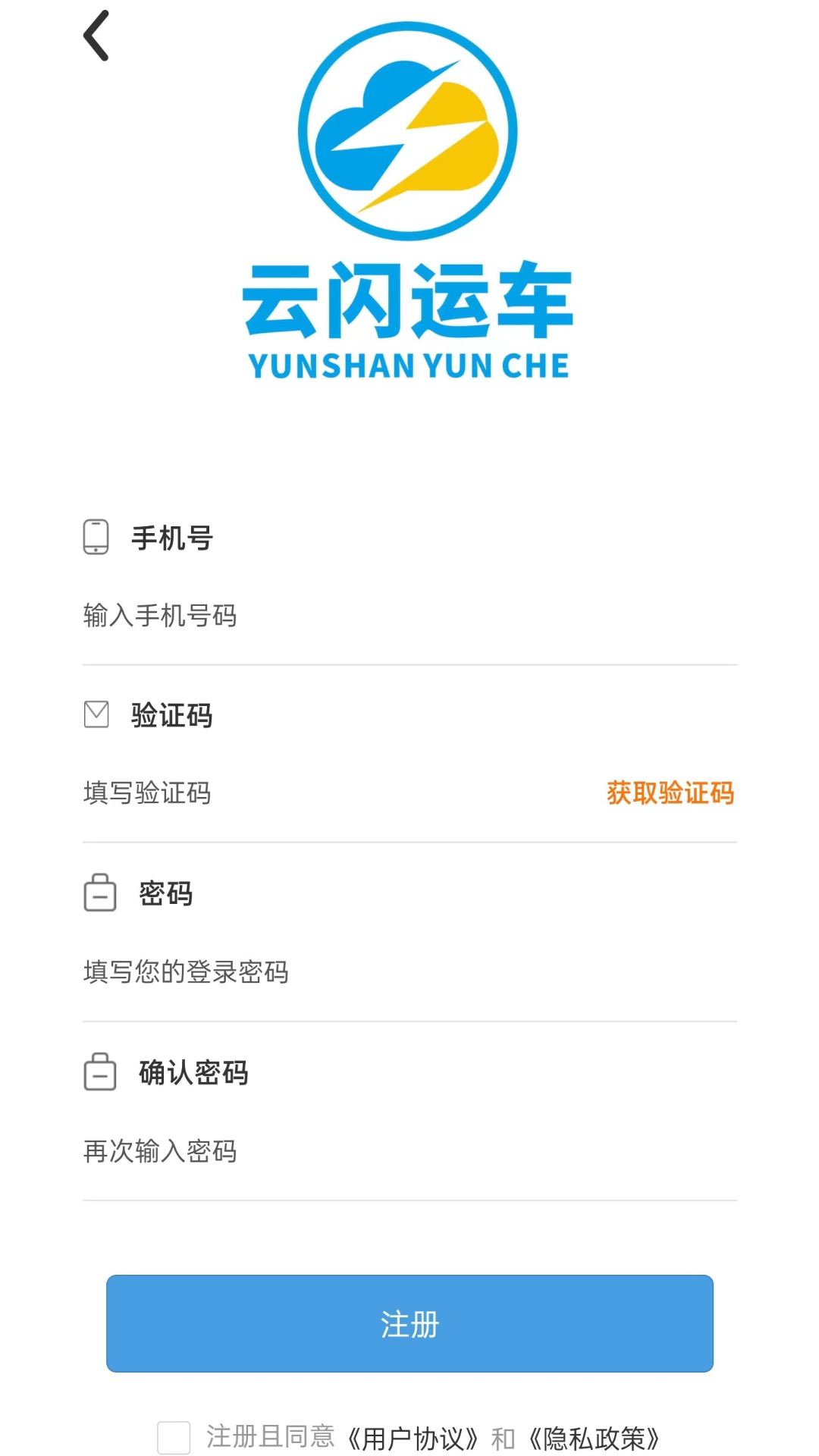
Task: Open the 《隐私政策》 link
Action: (x=595, y=1439)
